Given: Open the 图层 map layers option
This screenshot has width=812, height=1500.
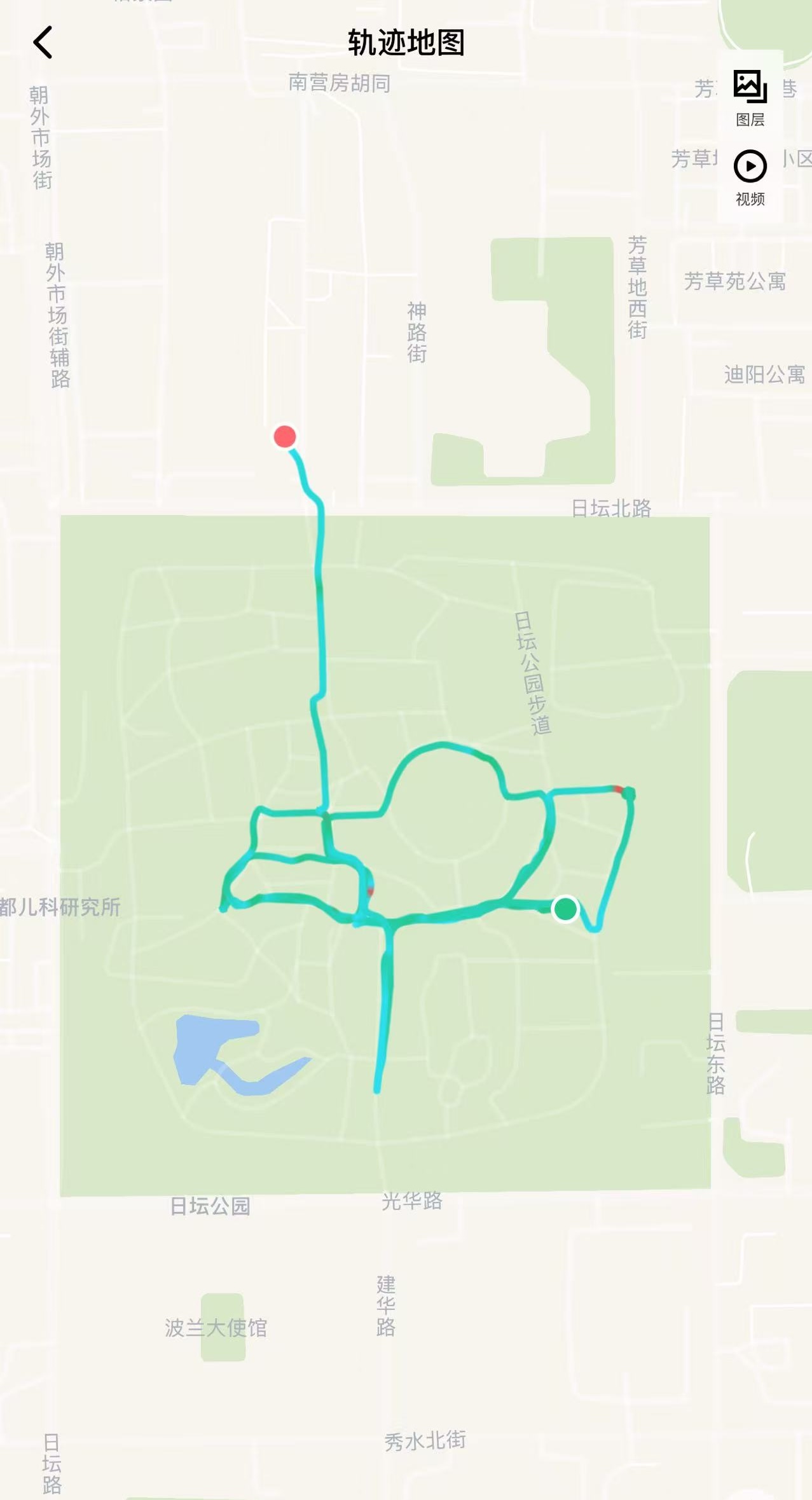Looking at the screenshot, I should [750, 97].
